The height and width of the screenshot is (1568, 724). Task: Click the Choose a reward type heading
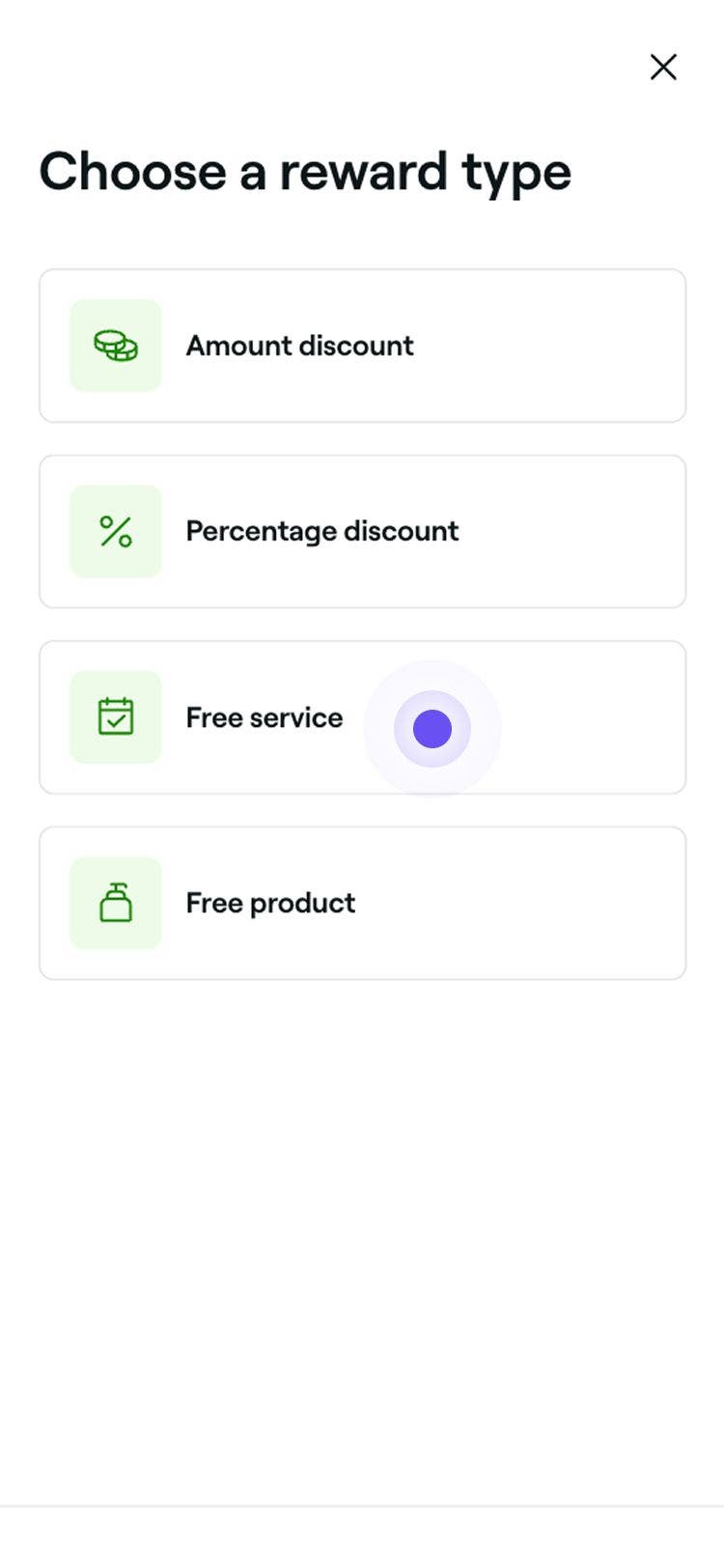coord(305,171)
